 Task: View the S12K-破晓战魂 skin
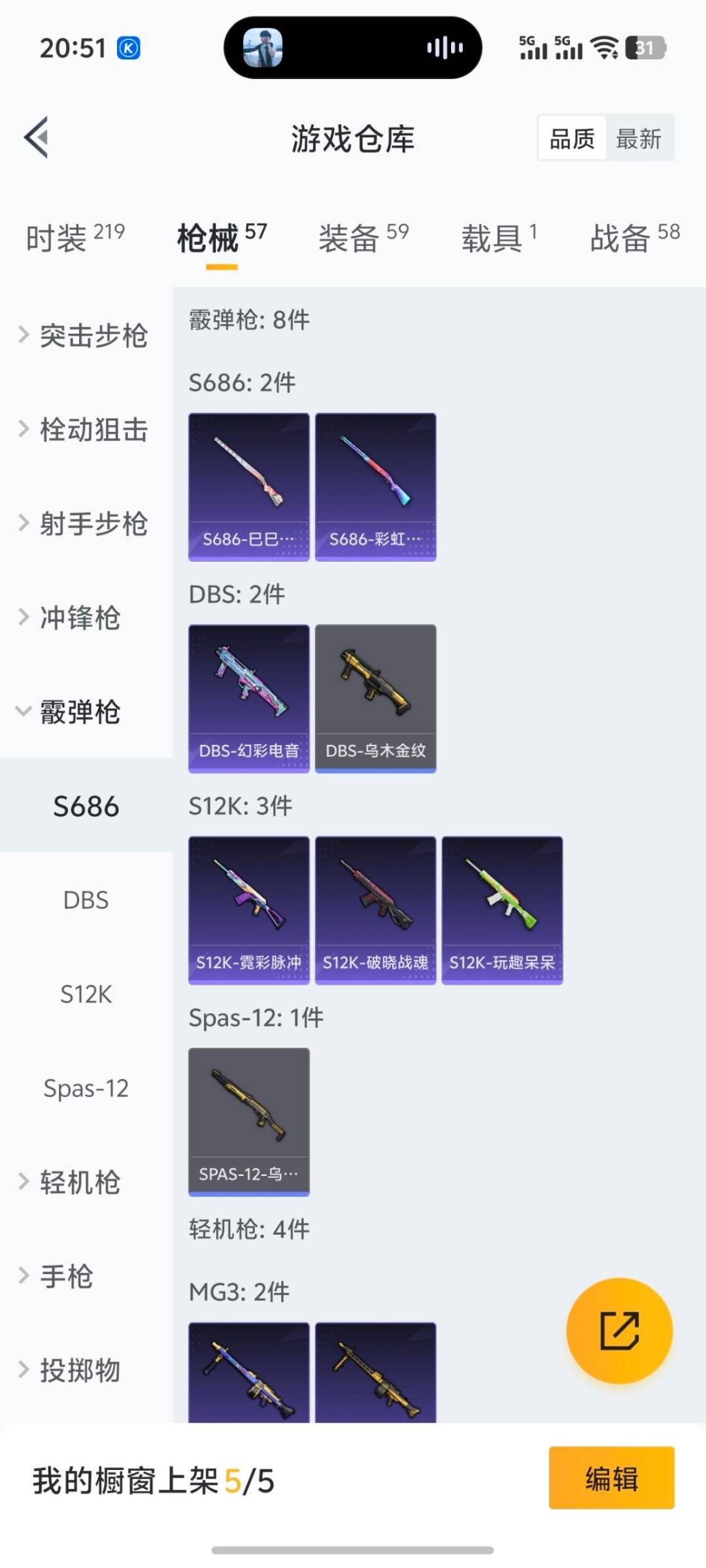click(375, 909)
